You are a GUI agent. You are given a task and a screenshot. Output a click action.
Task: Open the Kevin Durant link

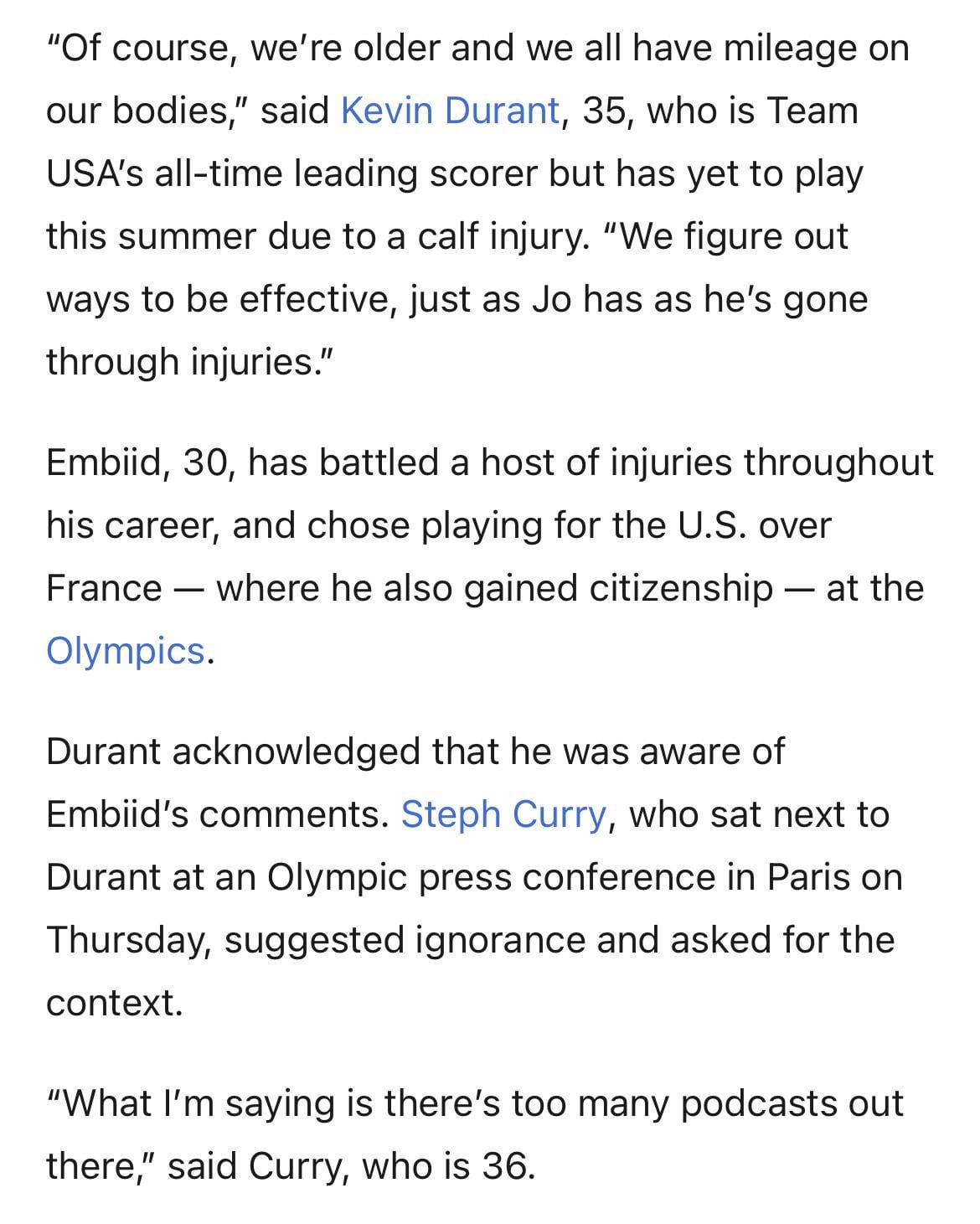coord(450,111)
